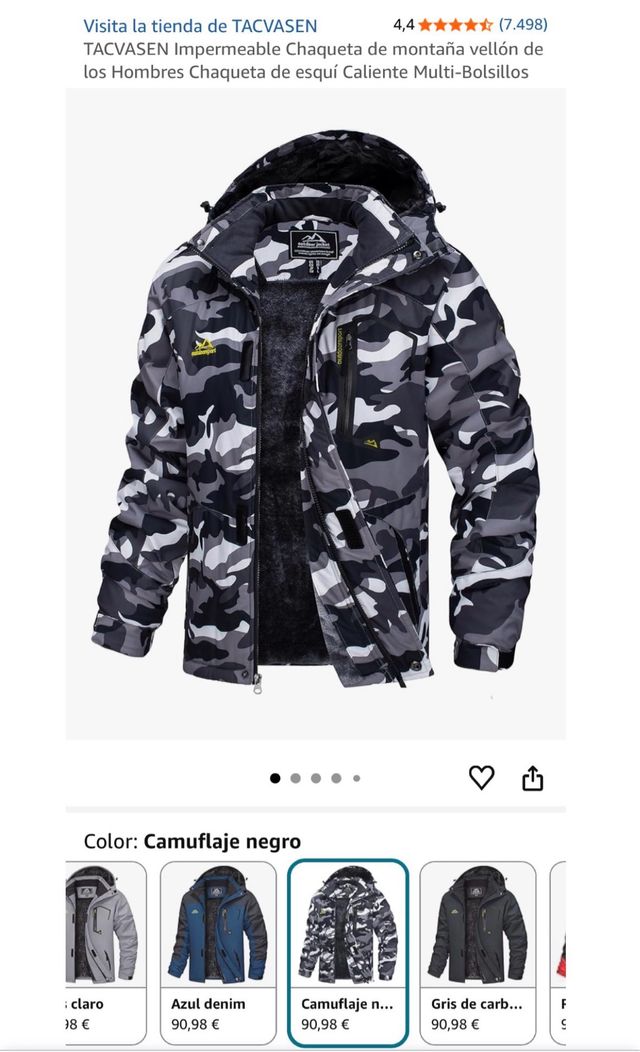Share this product listing
The image size is (640, 1052).
tap(533, 777)
